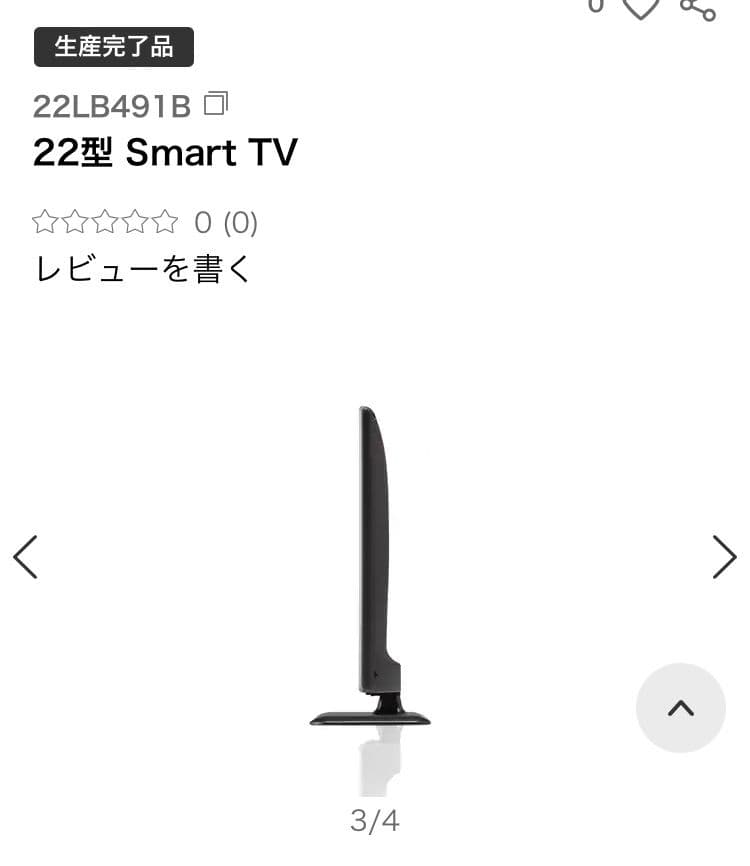The image size is (750, 866).
Task: Open sharing options for this product
Action: pos(700,8)
